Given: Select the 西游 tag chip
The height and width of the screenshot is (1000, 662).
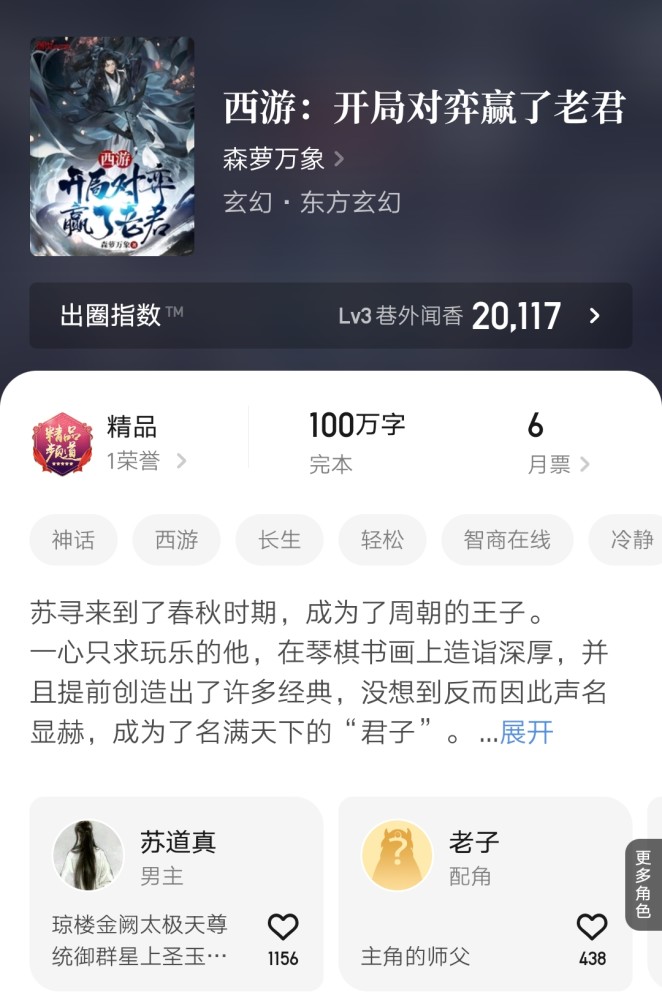Looking at the screenshot, I should coord(177,540).
